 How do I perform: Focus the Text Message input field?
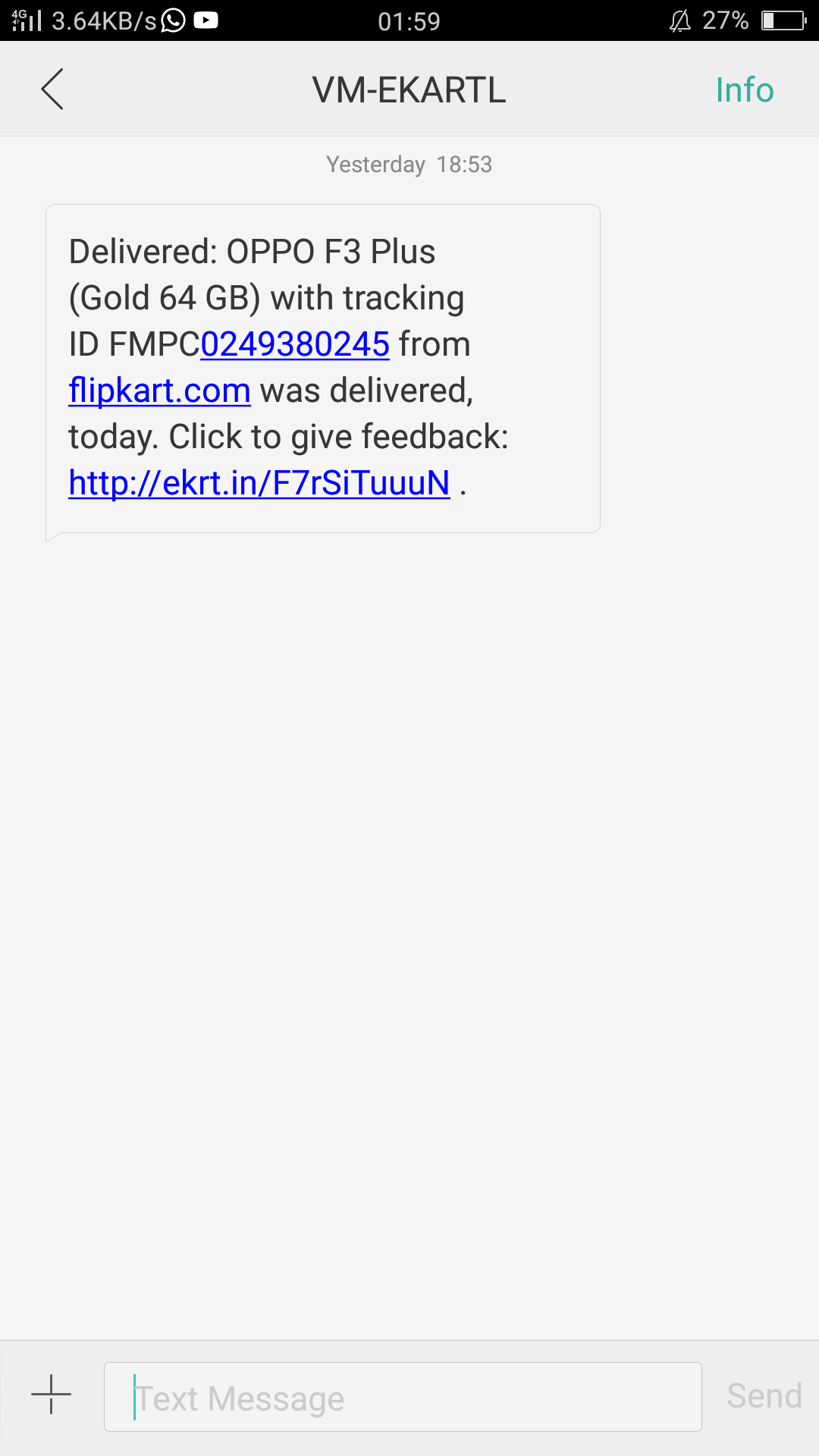pyautogui.click(x=402, y=1397)
